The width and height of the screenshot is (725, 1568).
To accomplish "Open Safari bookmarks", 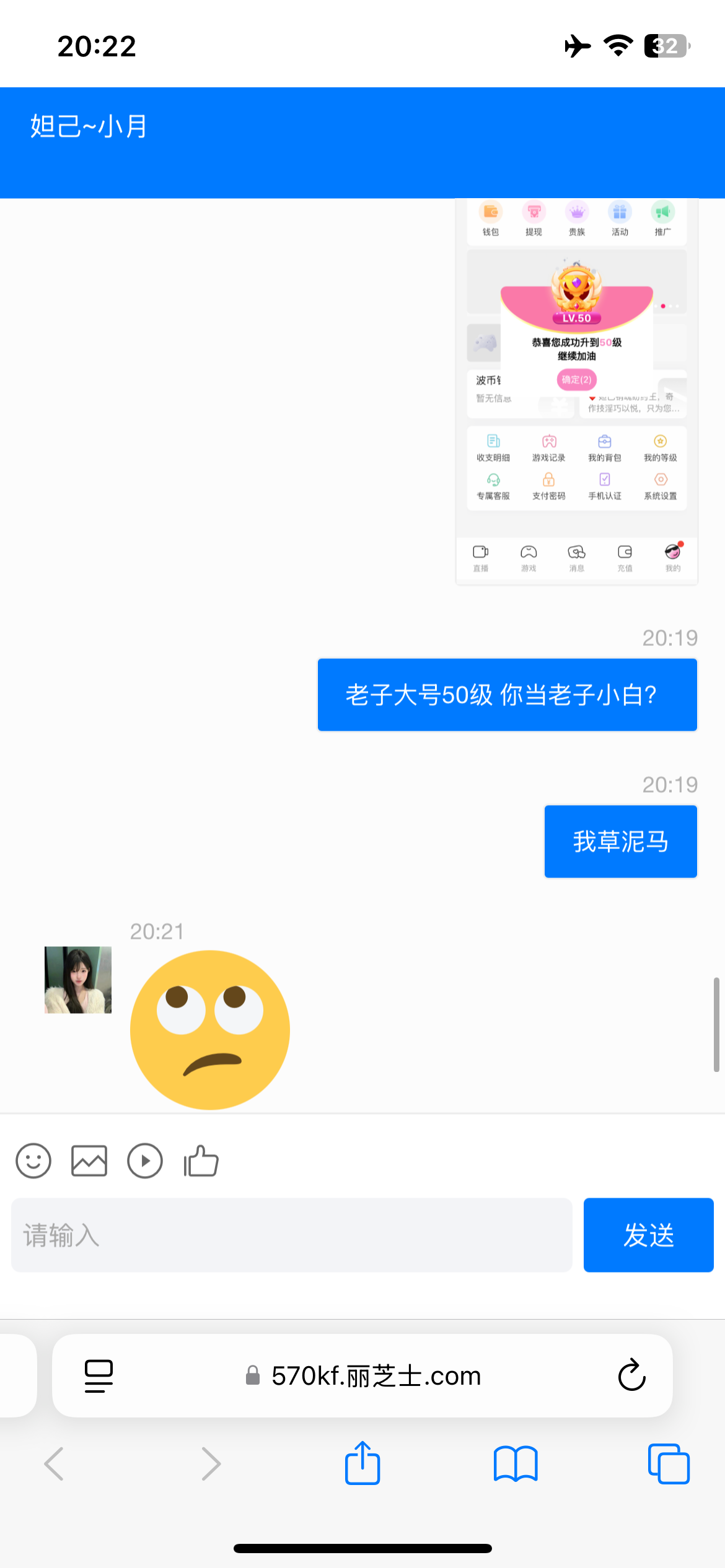I will click(516, 1464).
